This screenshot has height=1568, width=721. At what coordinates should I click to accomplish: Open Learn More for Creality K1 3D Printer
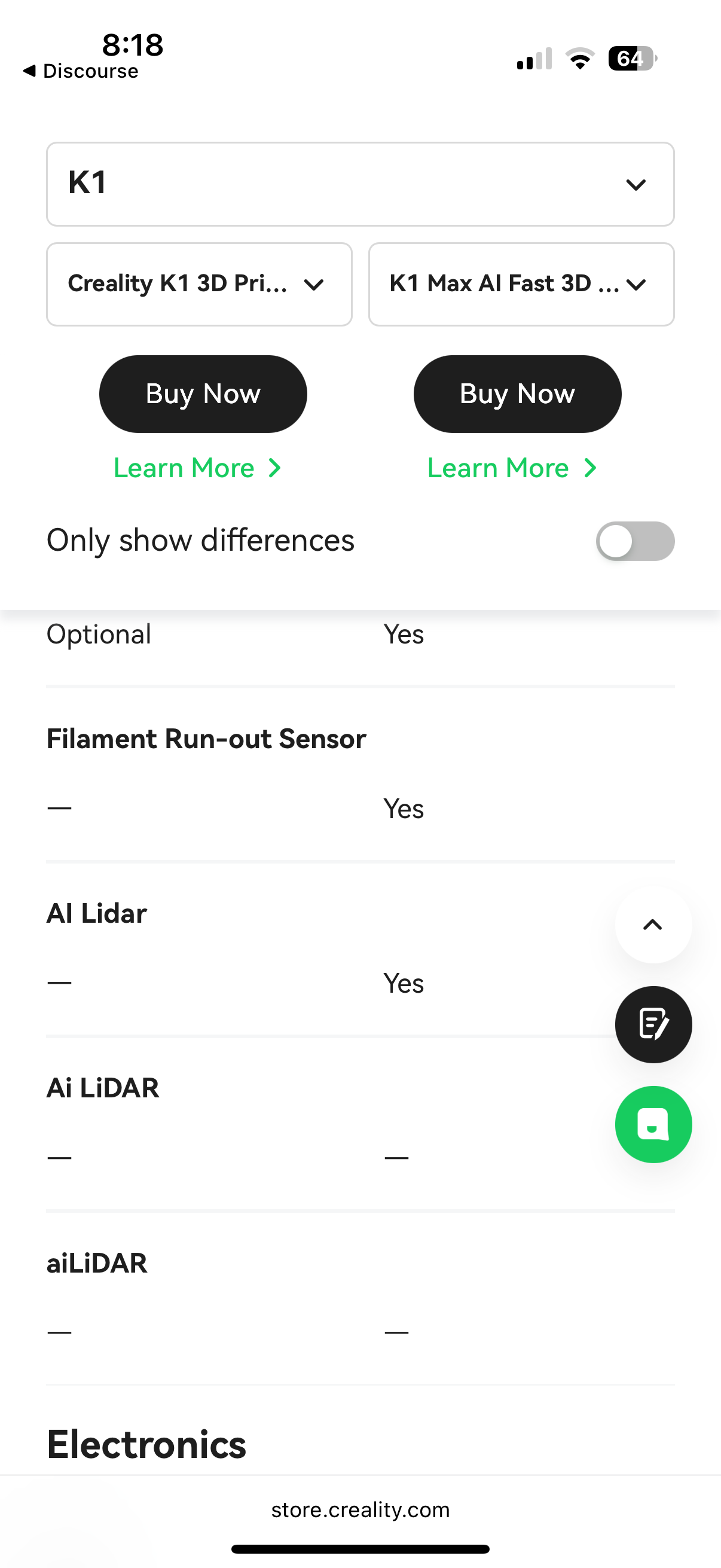[x=198, y=468]
